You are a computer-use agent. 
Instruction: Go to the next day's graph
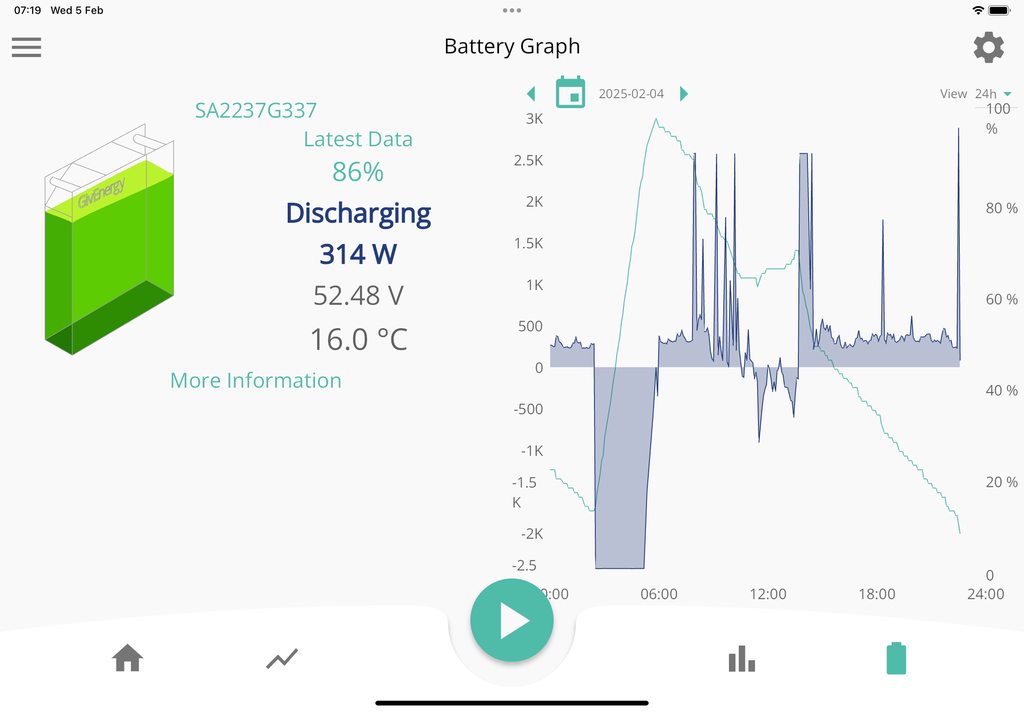(684, 94)
